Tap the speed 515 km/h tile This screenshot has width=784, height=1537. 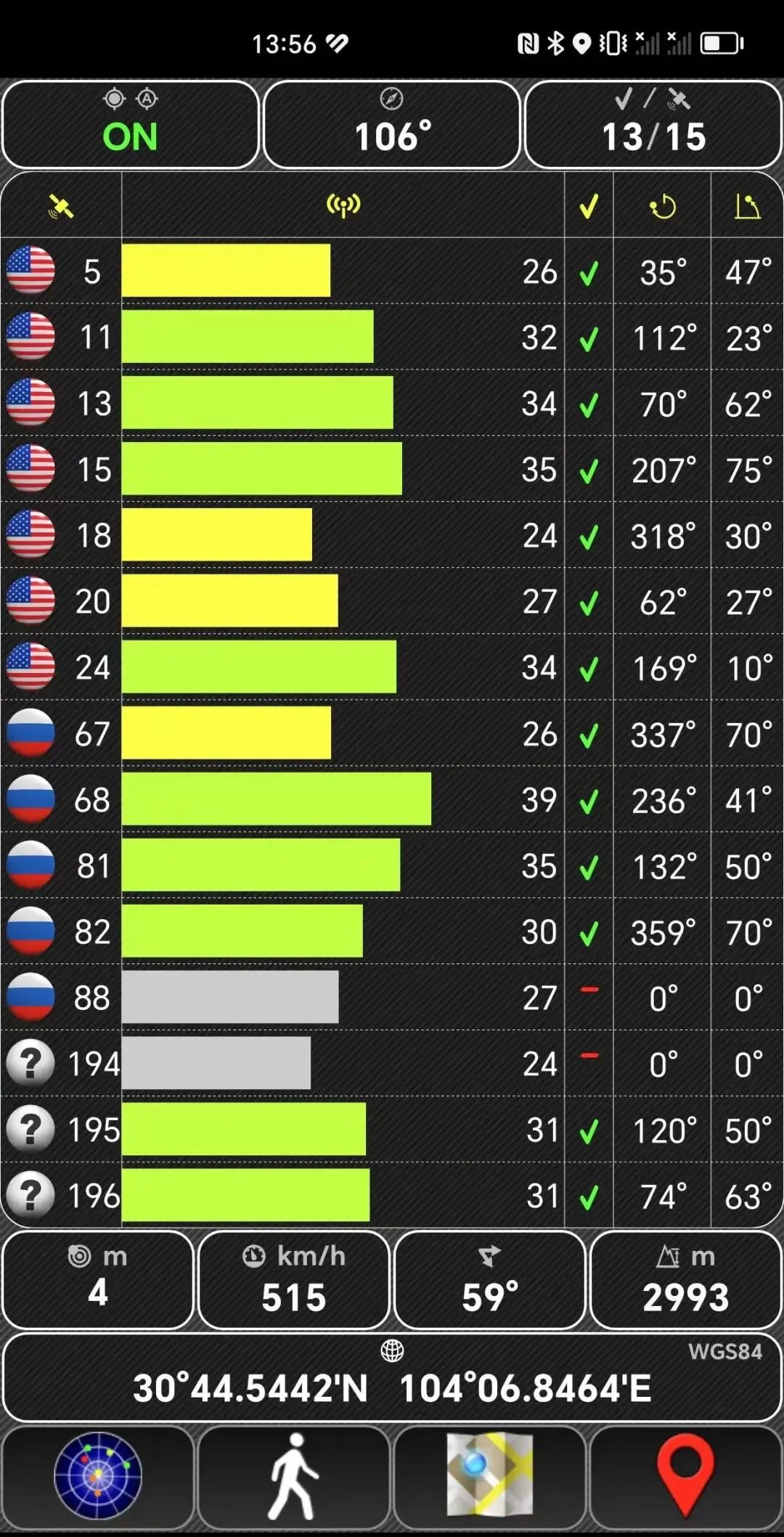pyautogui.click(x=294, y=1281)
